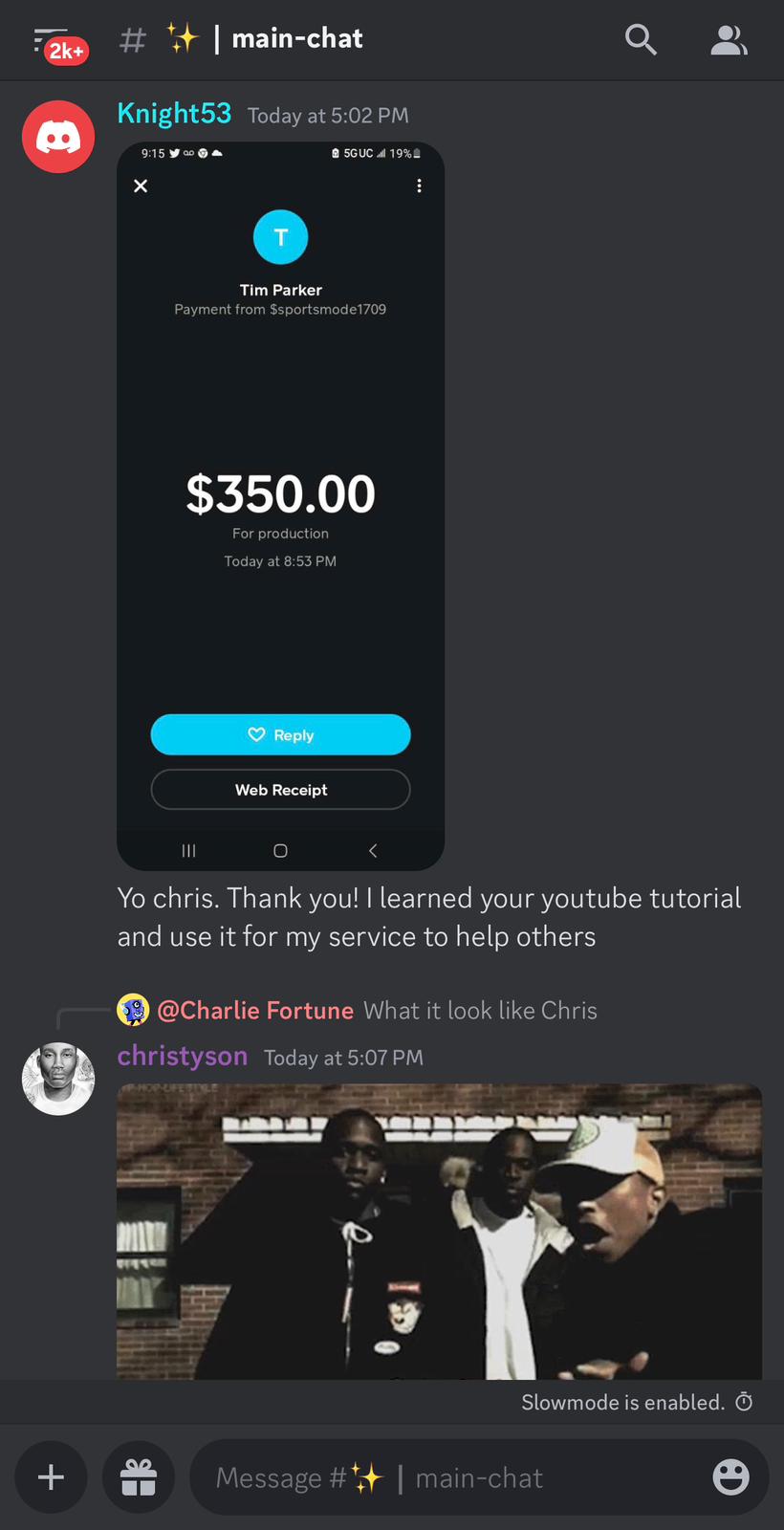Open the main-chat channel title
784x1530 pixels.
click(296, 39)
